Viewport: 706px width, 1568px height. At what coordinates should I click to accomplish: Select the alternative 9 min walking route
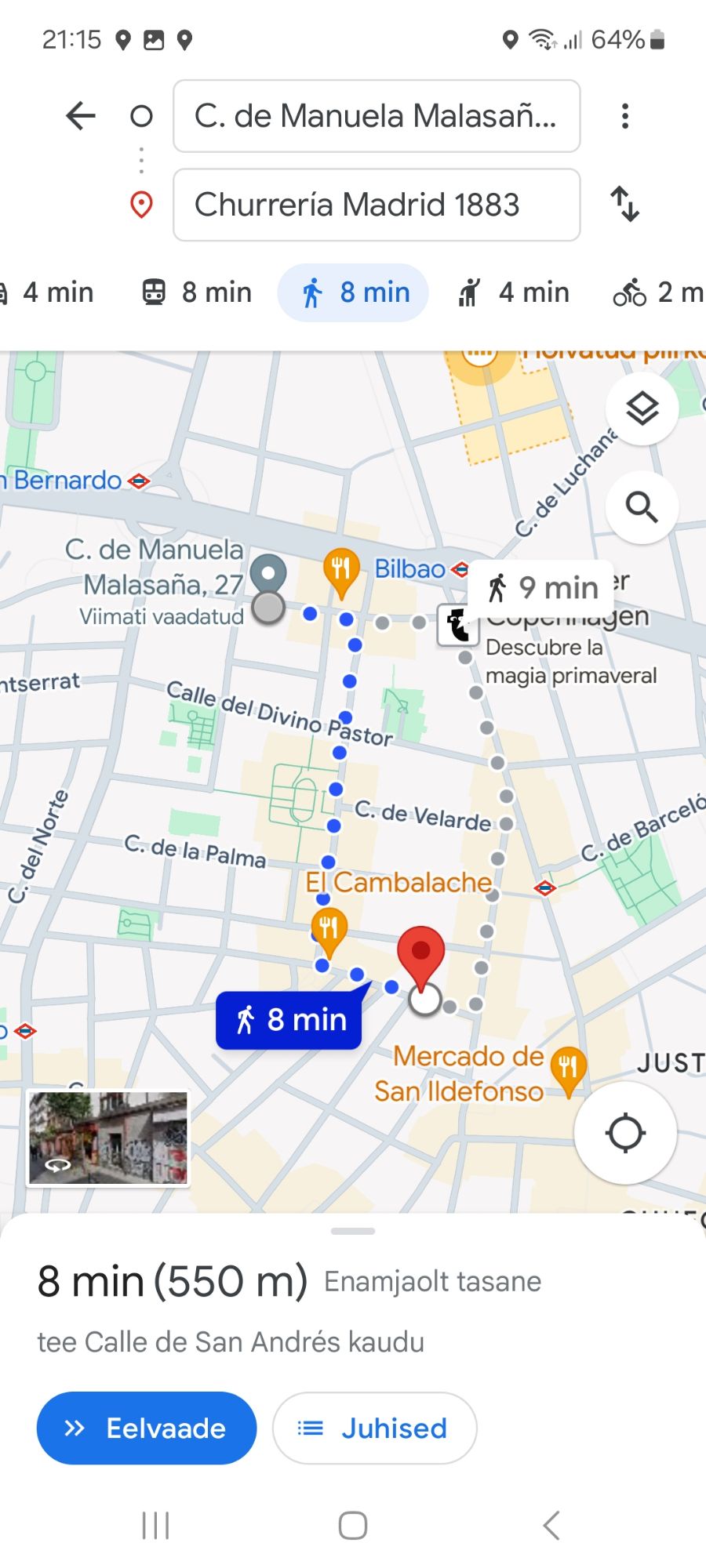[541, 587]
